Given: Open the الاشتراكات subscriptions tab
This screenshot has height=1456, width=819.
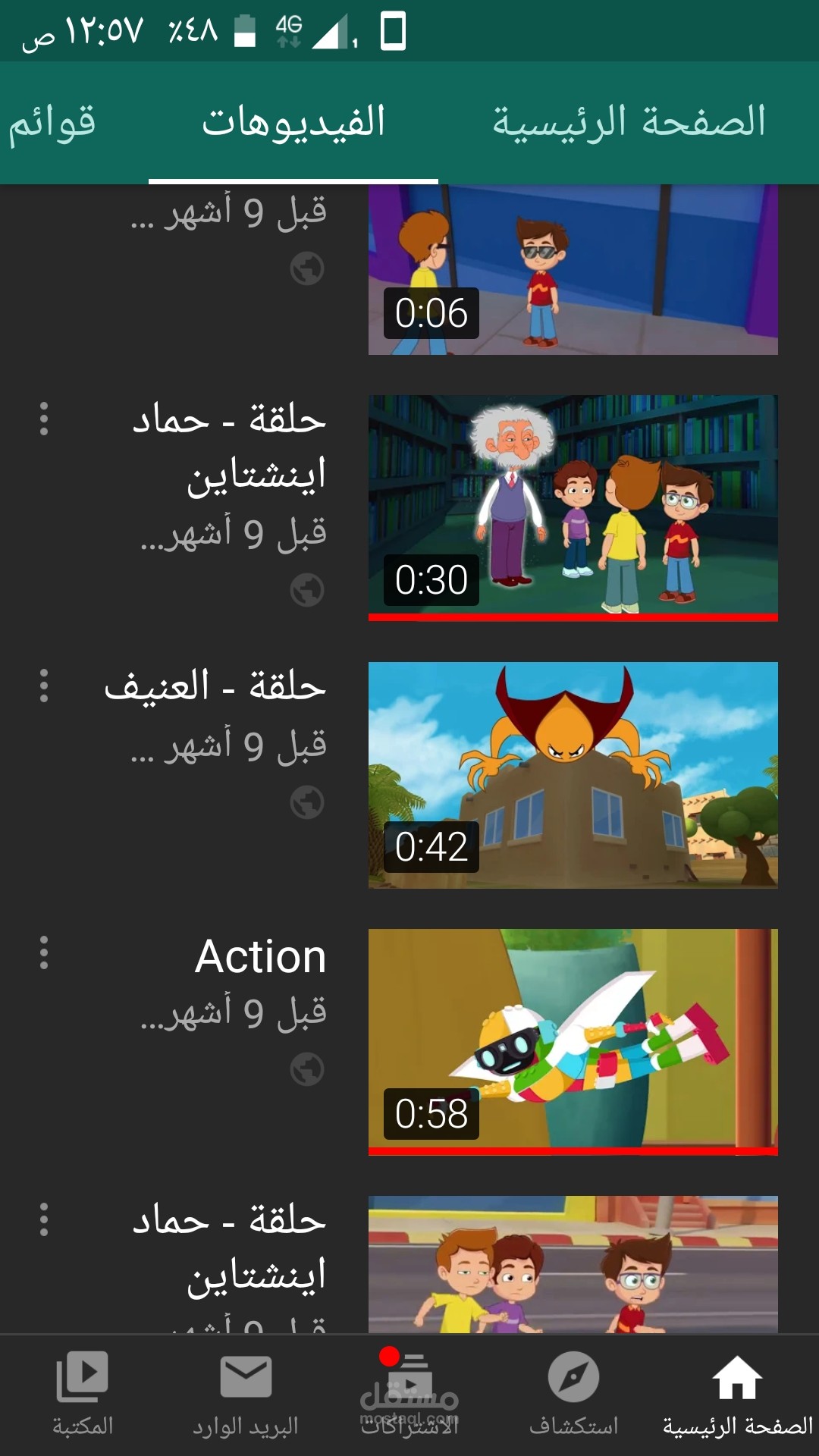Looking at the screenshot, I should pos(409,1394).
